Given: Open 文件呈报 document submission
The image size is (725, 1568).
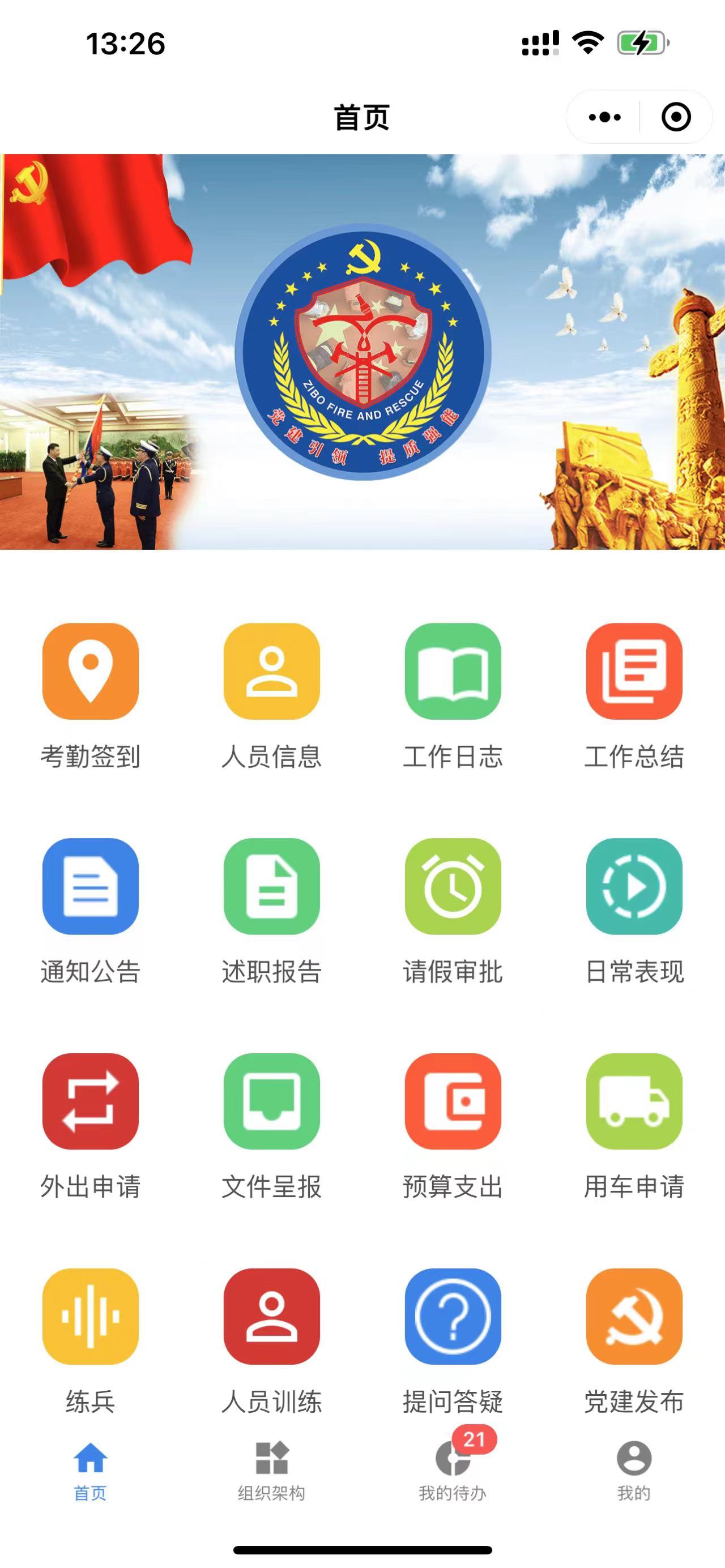Looking at the screenshot, I should point(271,1101).
